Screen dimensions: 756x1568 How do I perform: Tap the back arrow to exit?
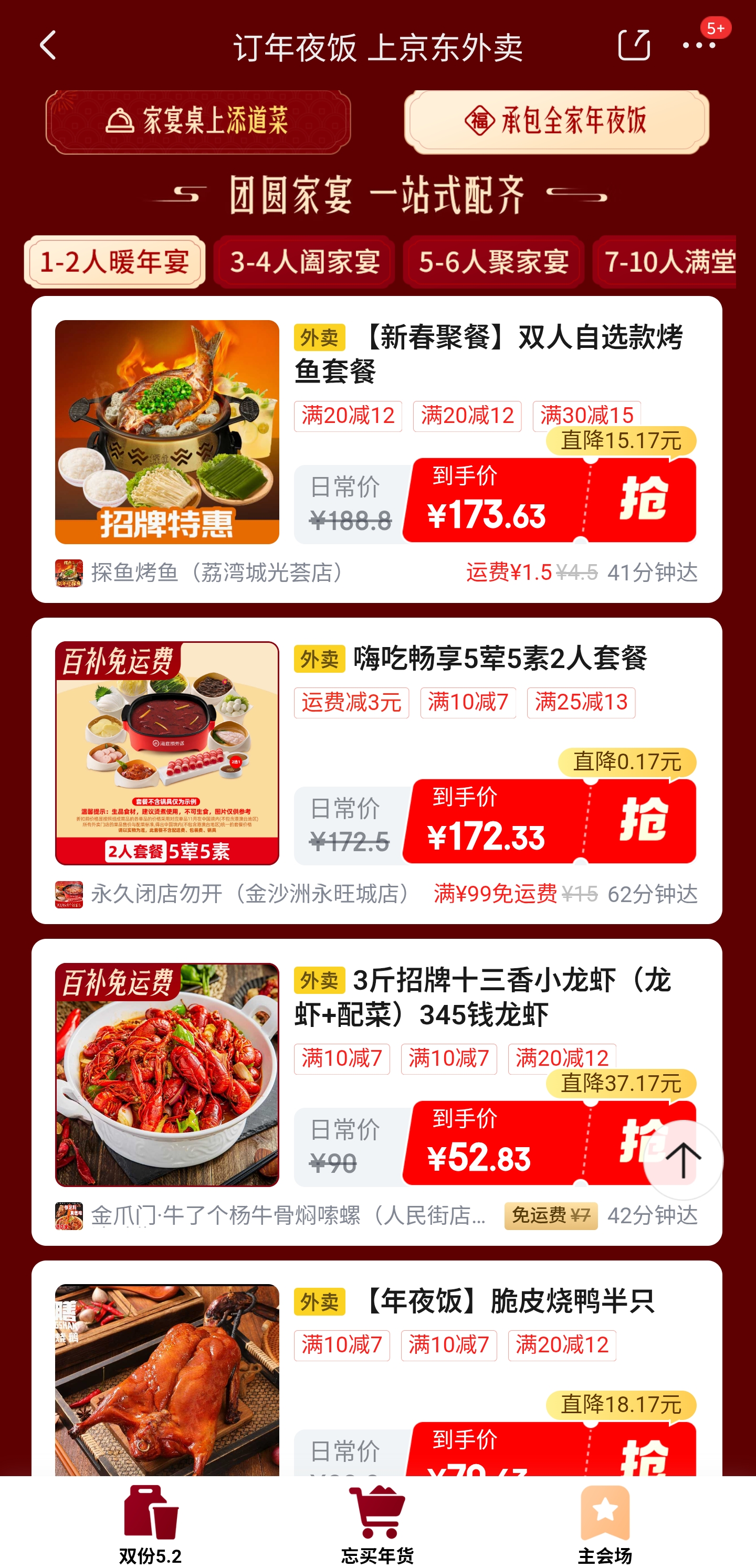click(48, 46)
